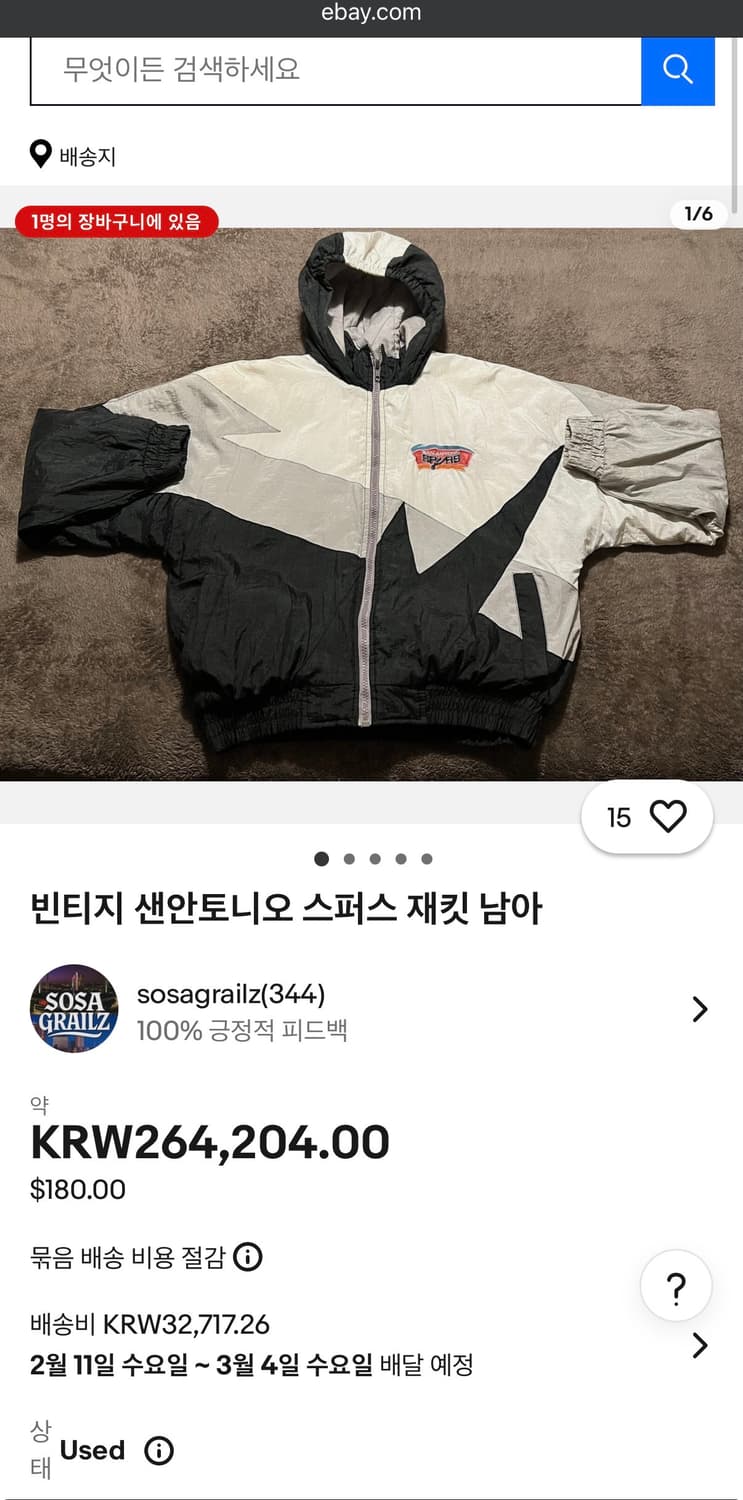
Task: Tap the main jacket photo
Action: 371,500
